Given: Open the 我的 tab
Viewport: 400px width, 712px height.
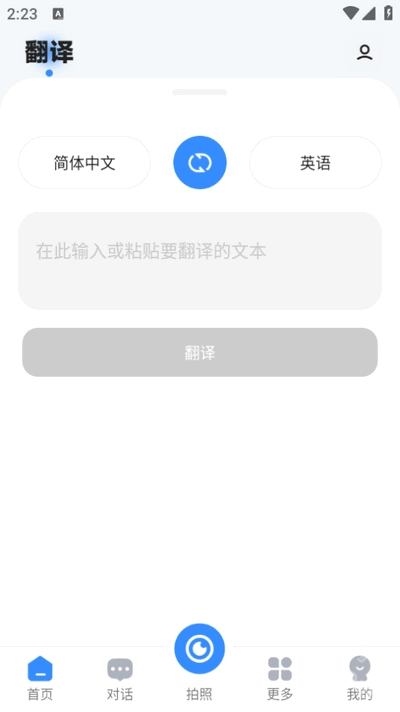Looking at the screenshot, I should [x=360, y=678].
